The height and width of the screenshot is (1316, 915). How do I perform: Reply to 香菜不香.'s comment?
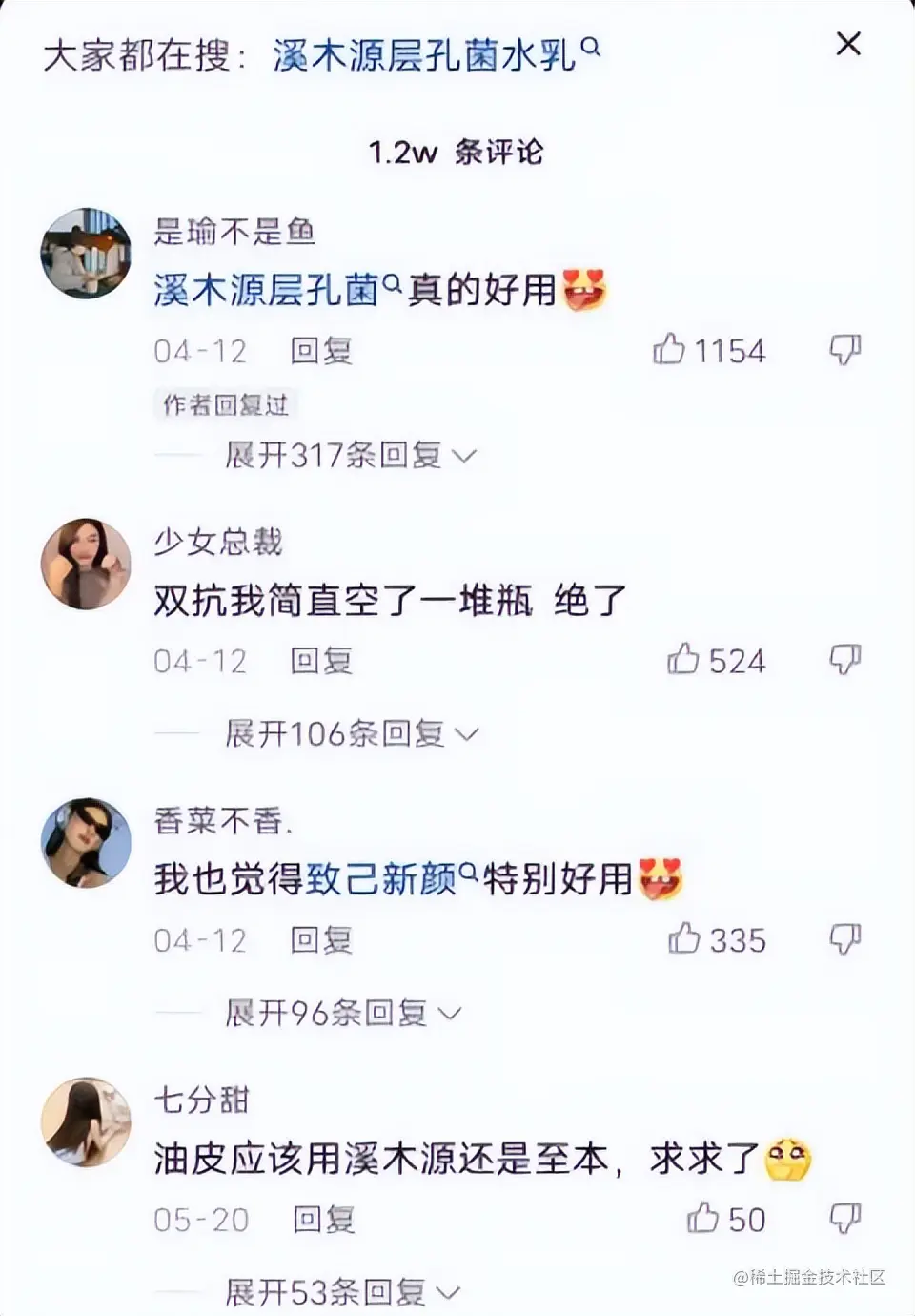tap(321, 940)
